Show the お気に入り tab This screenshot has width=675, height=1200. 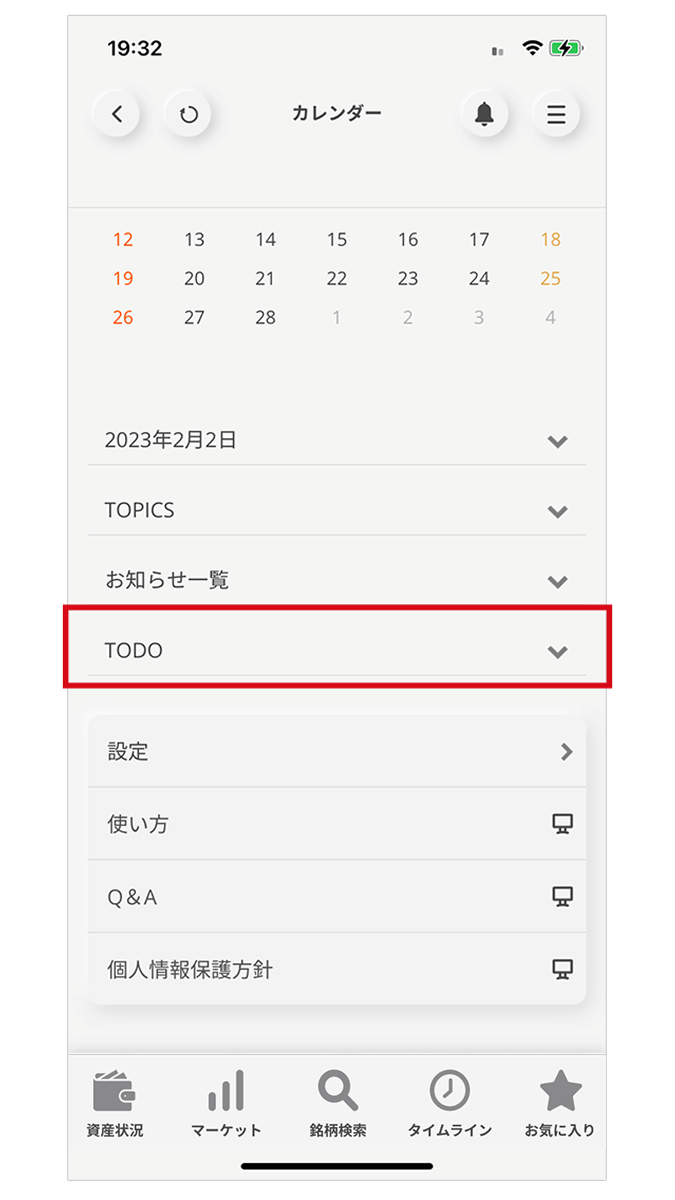[x=560, y=1103]
